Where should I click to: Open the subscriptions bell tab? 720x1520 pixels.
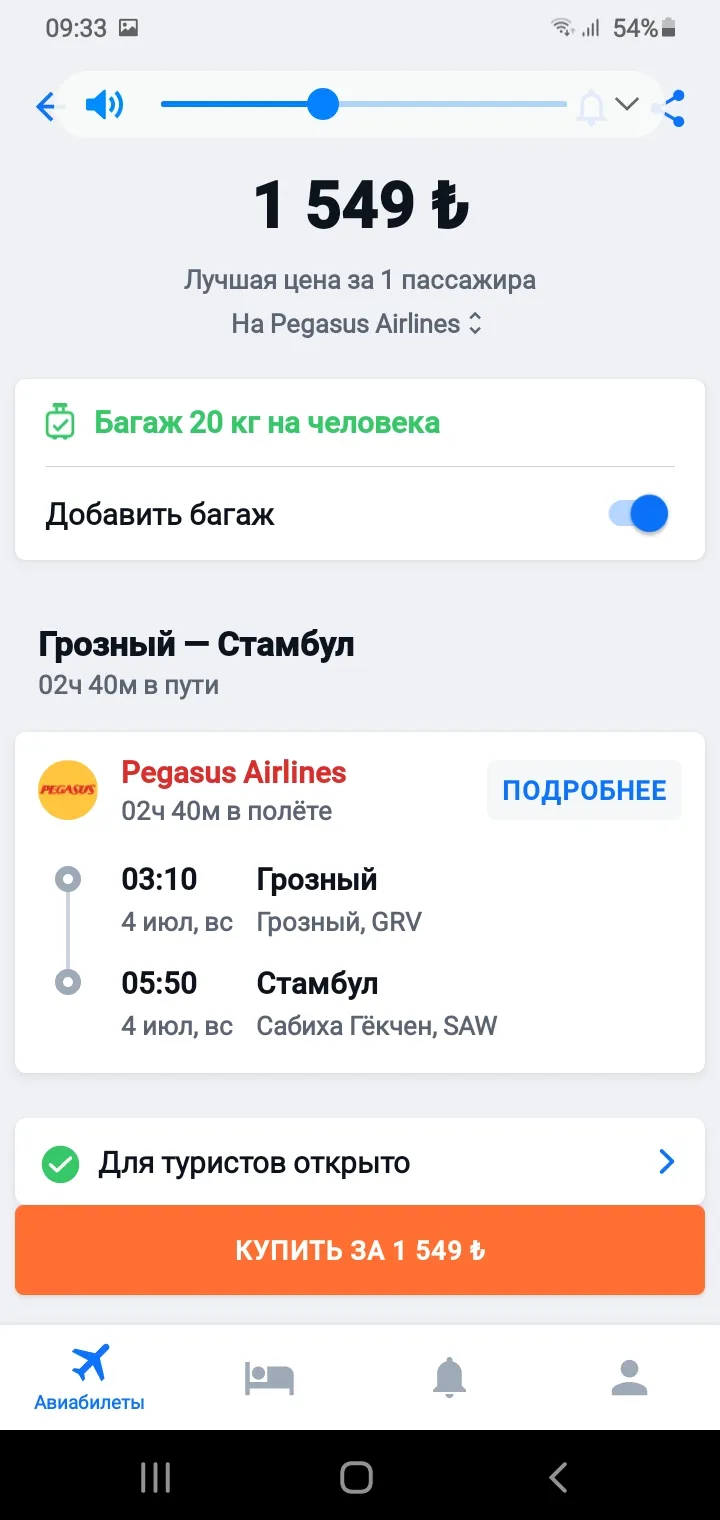coord(450,1377)
